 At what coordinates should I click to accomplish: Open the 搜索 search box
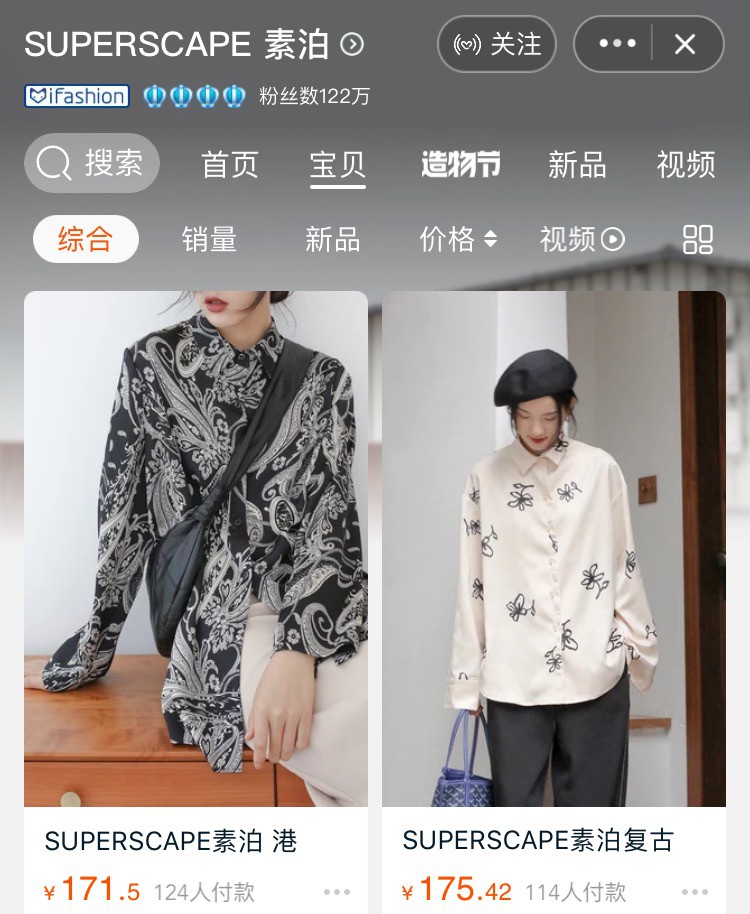(x=92, y=163)
